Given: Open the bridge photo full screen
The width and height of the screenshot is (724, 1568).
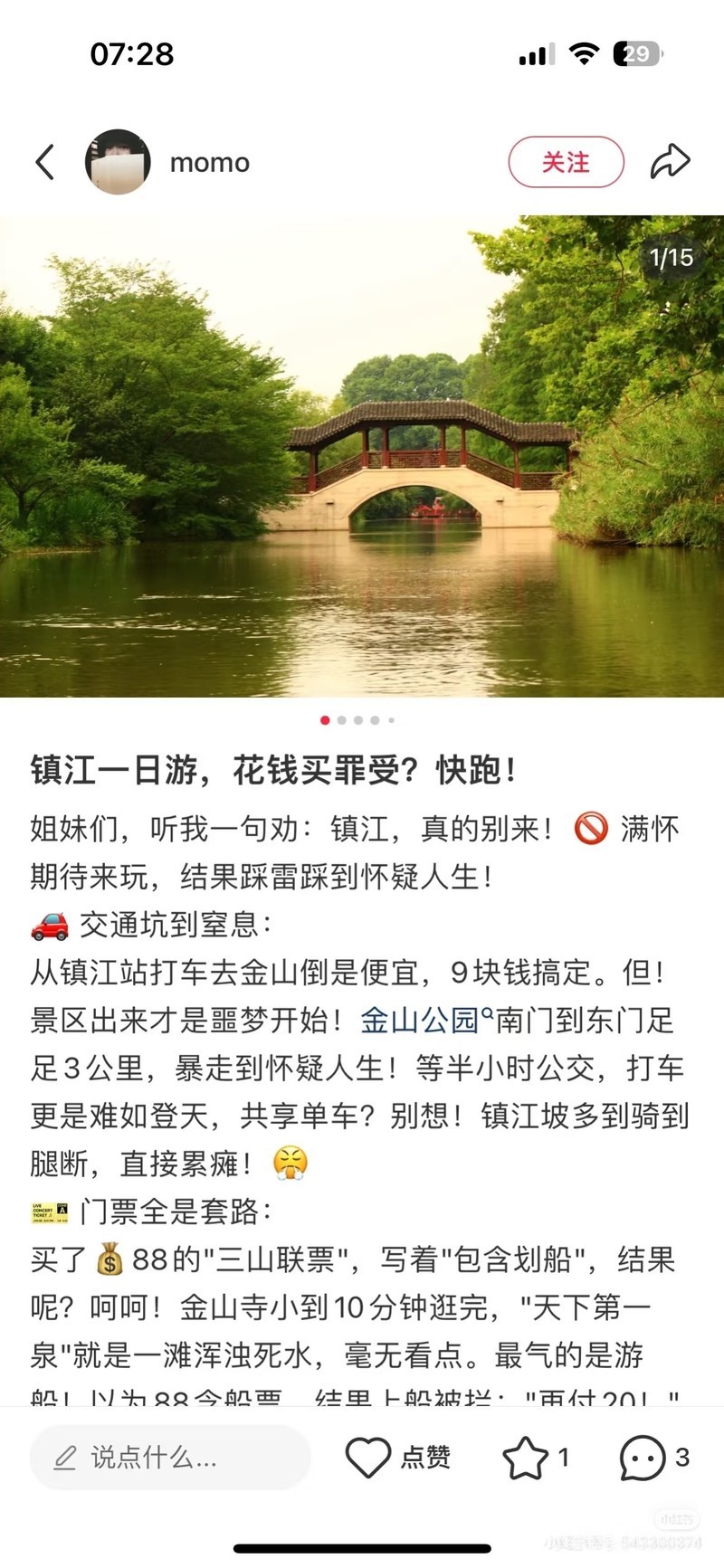Looking at the screenshot, I should (x=362, y=457).
